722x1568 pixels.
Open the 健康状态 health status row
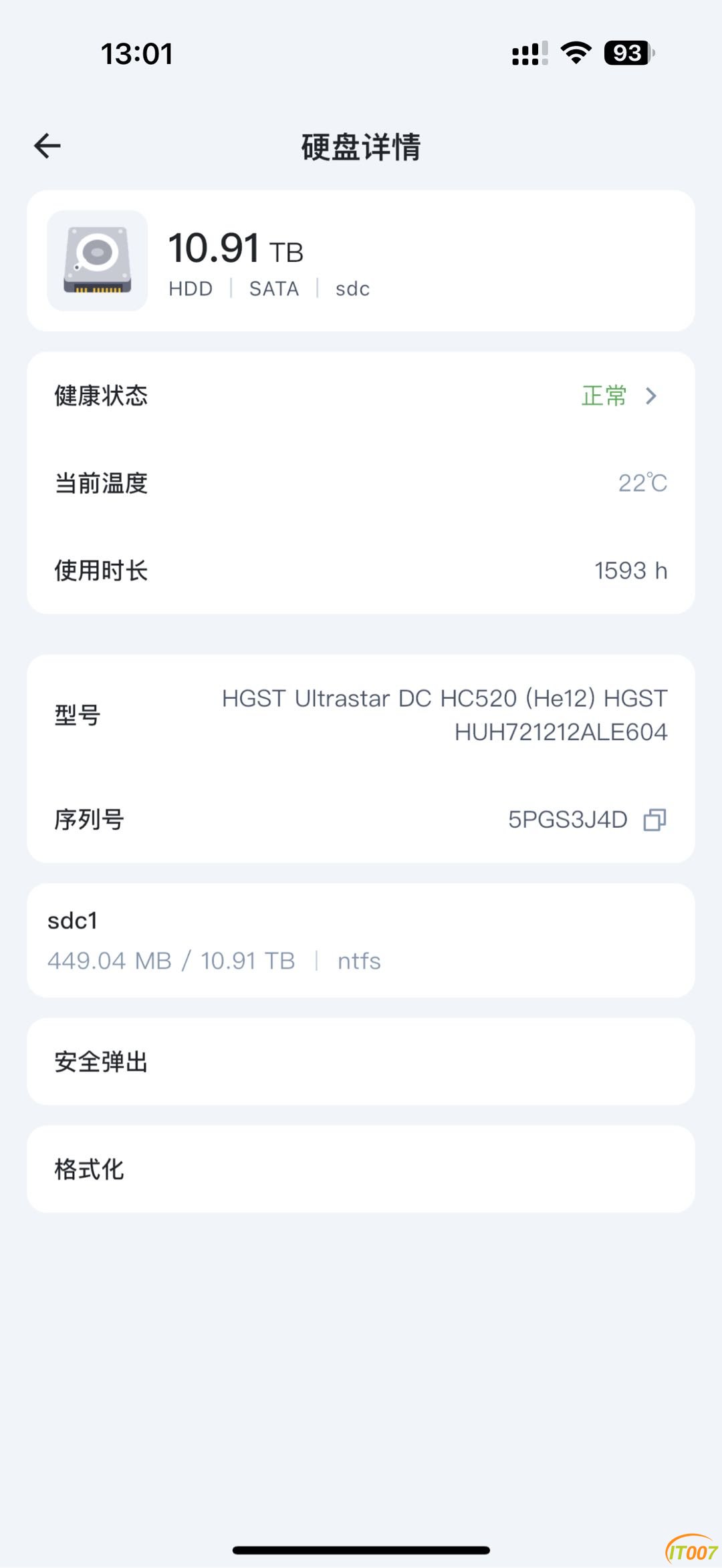coord(361,396)
